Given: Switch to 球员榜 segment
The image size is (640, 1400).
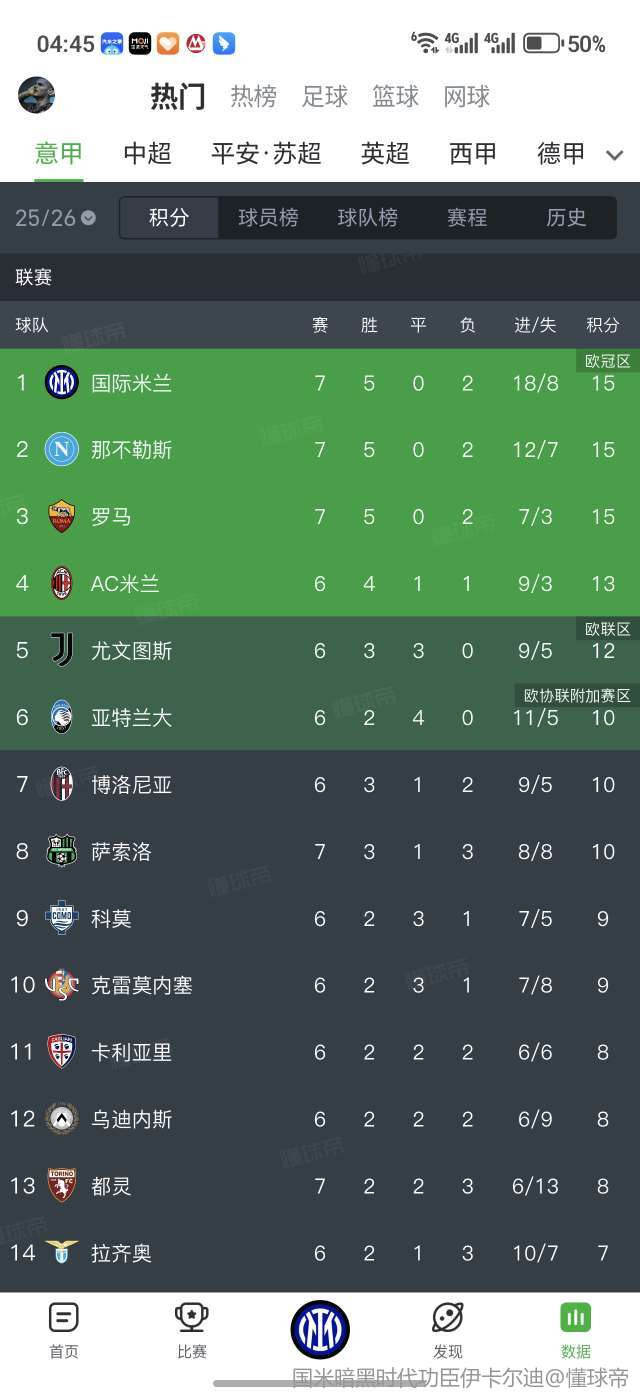Looking at the screenshot, I should click(x=268, y=218).
